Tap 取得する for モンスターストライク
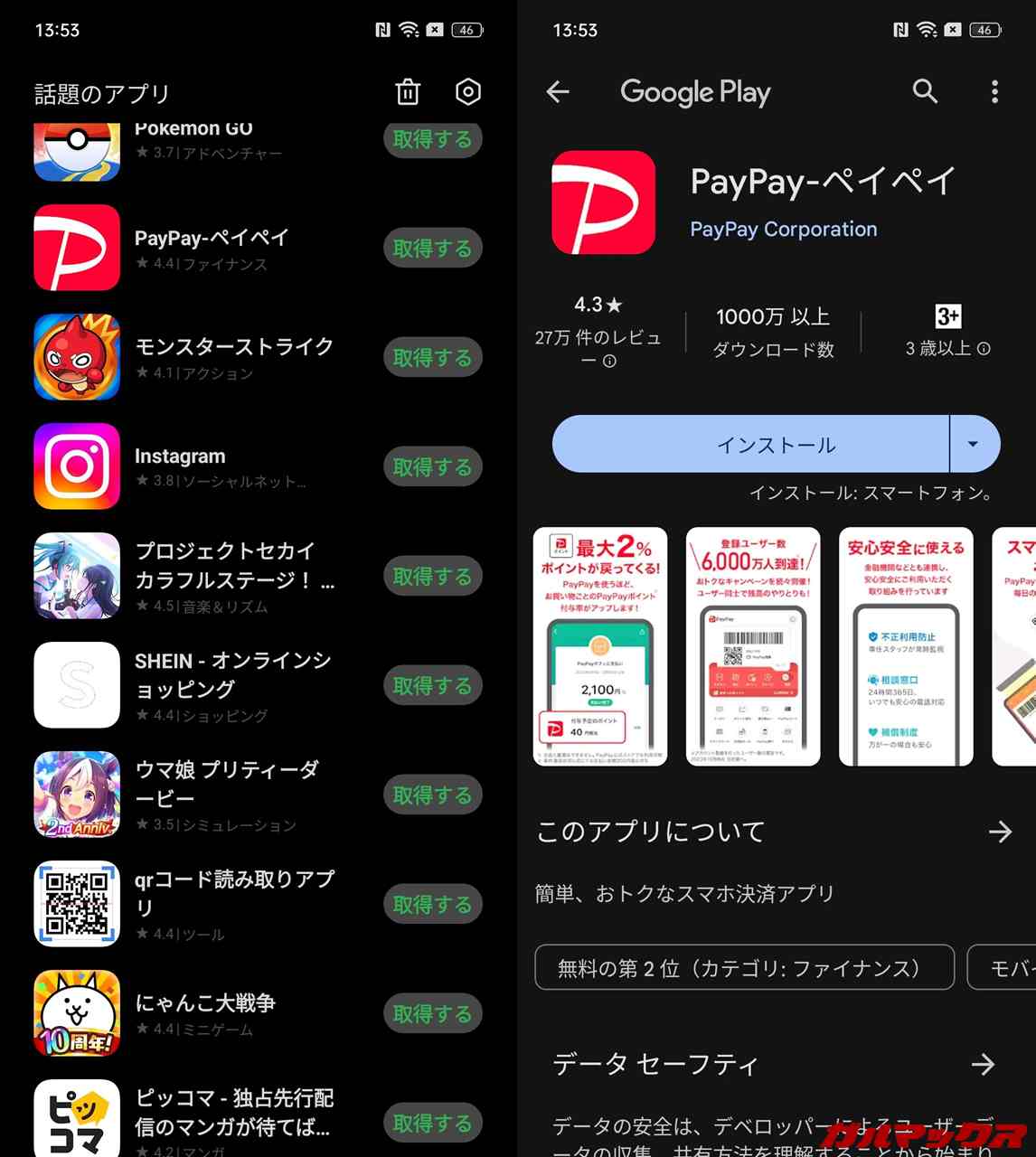This screenshot has height=1157, width=1036. tap(432, 358)
